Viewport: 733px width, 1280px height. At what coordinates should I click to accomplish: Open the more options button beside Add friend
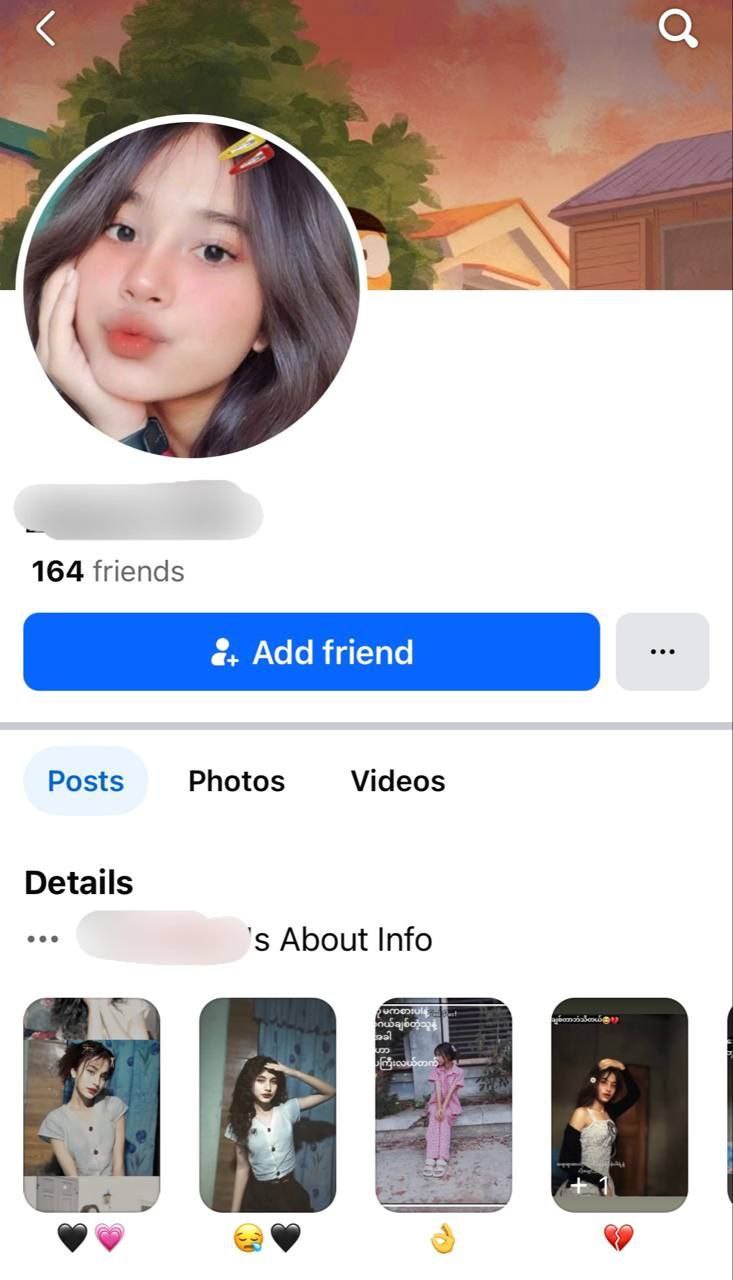click(x=662, y=652)
